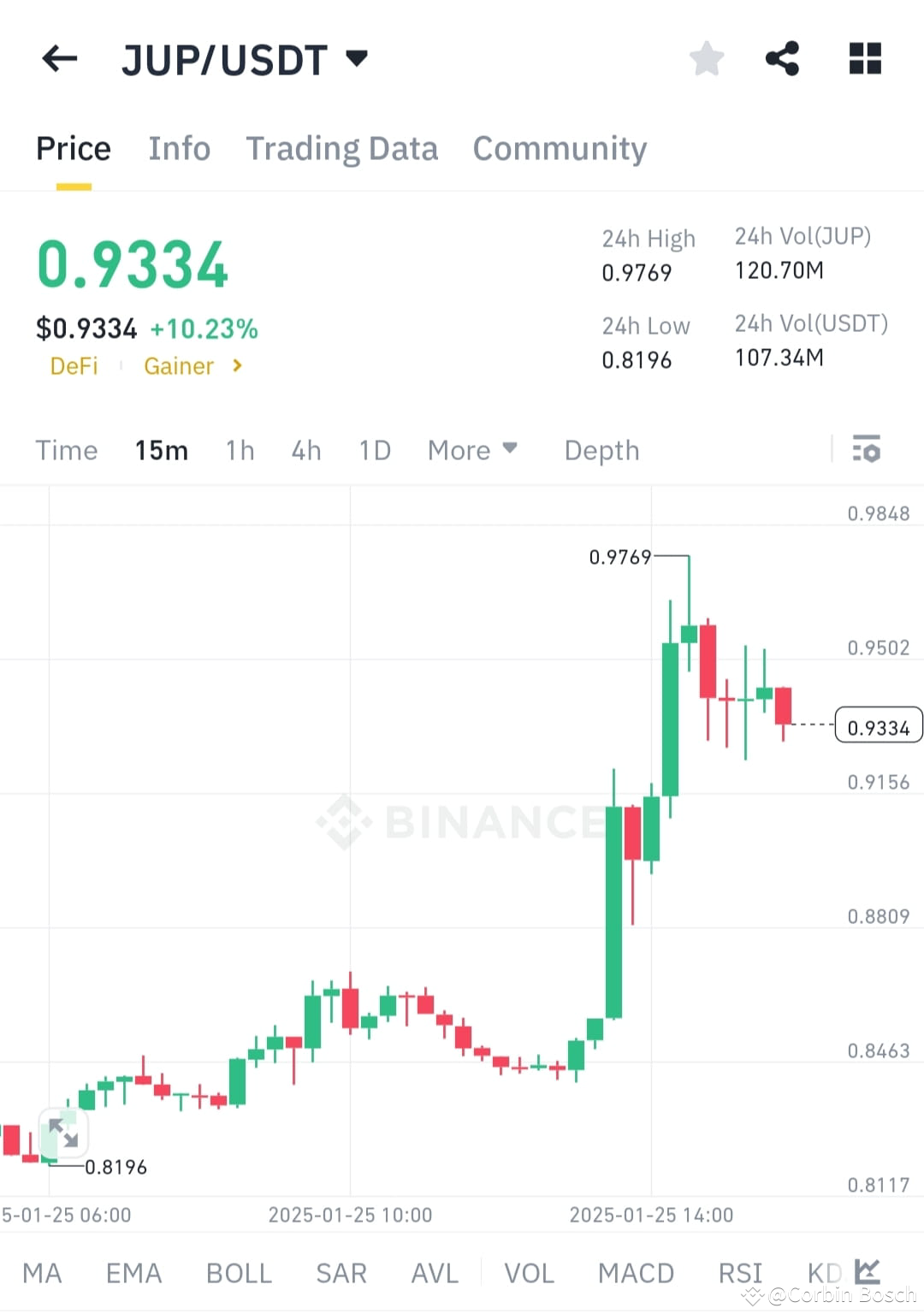Select the RSI indicator

click(740, 1273)
